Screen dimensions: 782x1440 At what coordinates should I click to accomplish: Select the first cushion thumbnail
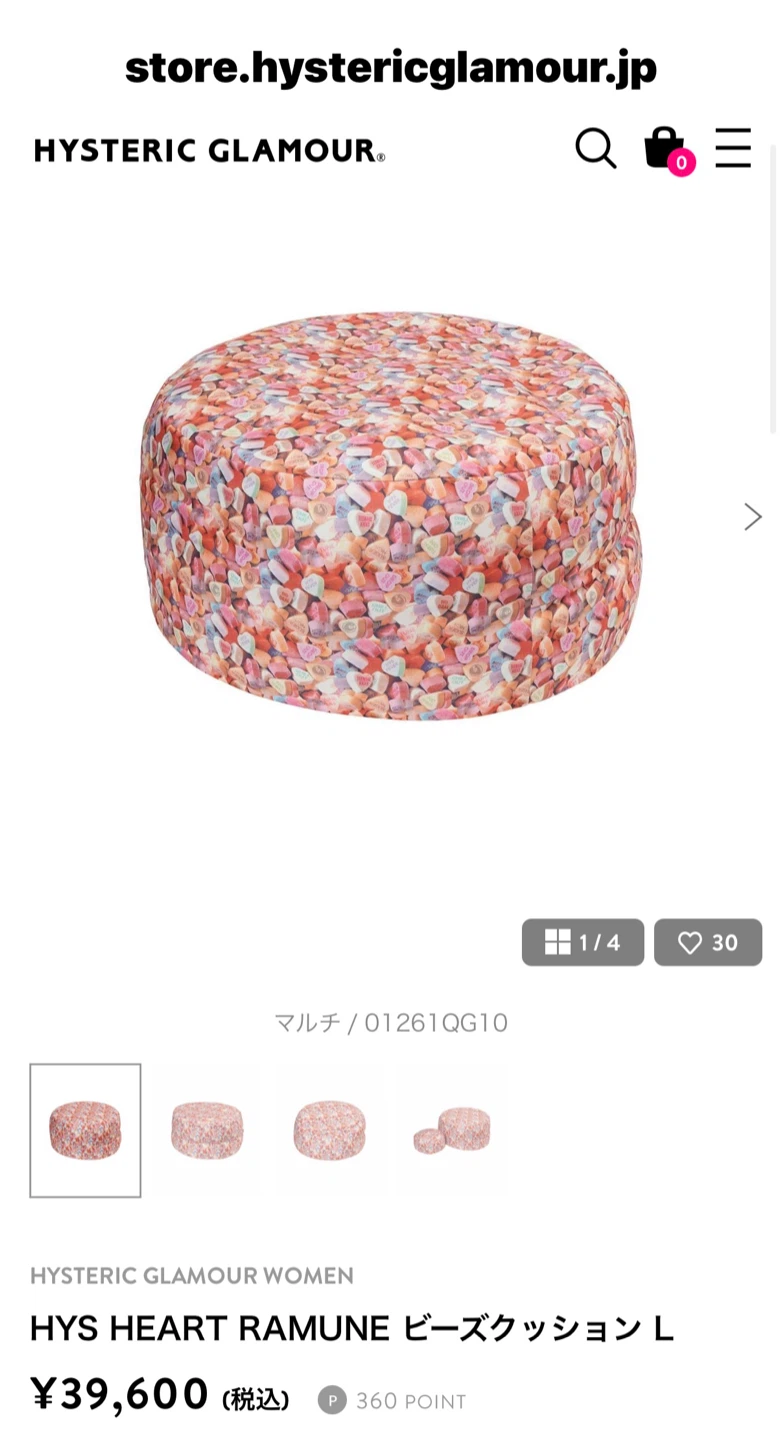85,1130
